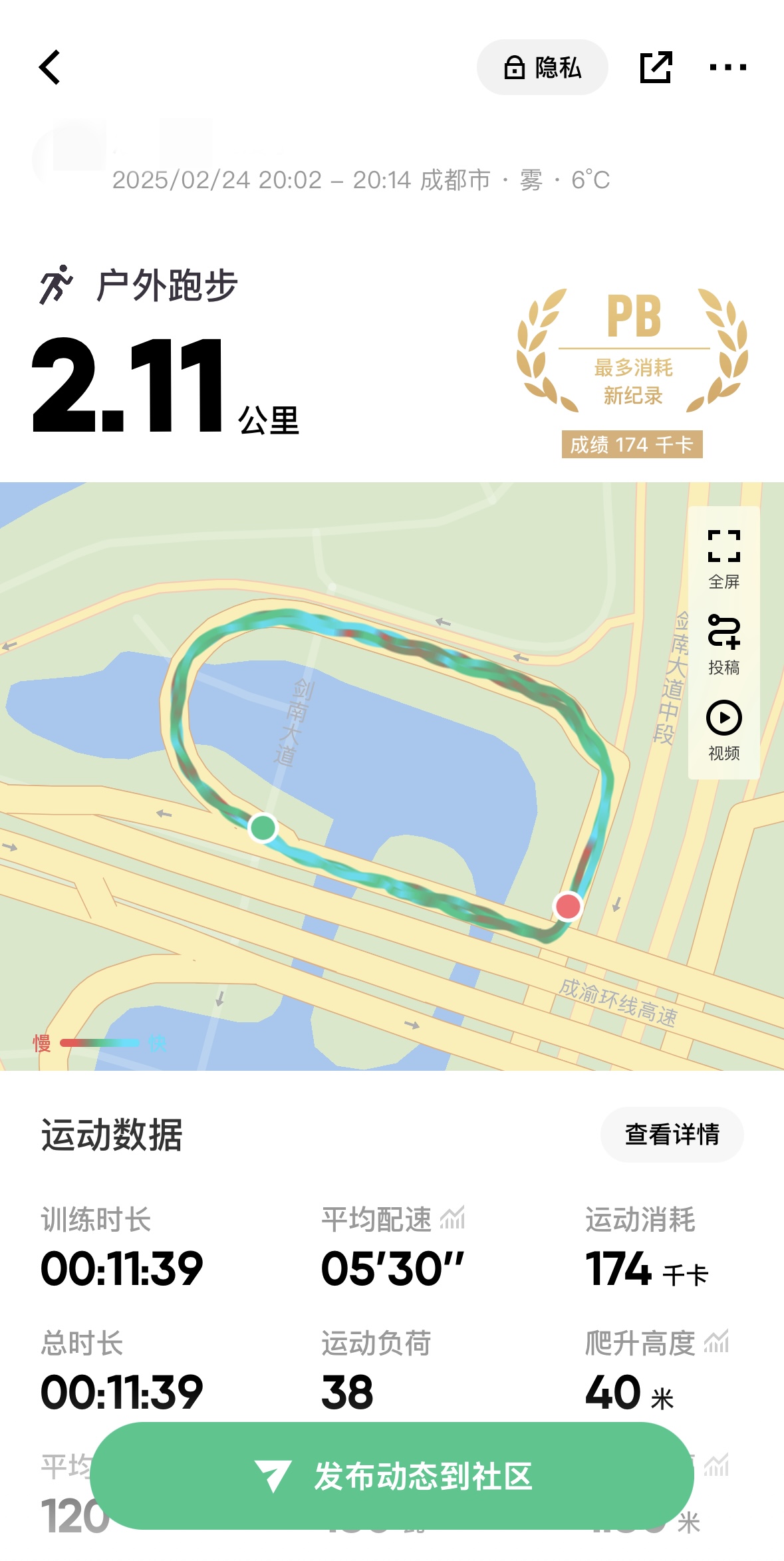
Task: Open the 爬升高度 chart icon
Action: (716, 1342)
